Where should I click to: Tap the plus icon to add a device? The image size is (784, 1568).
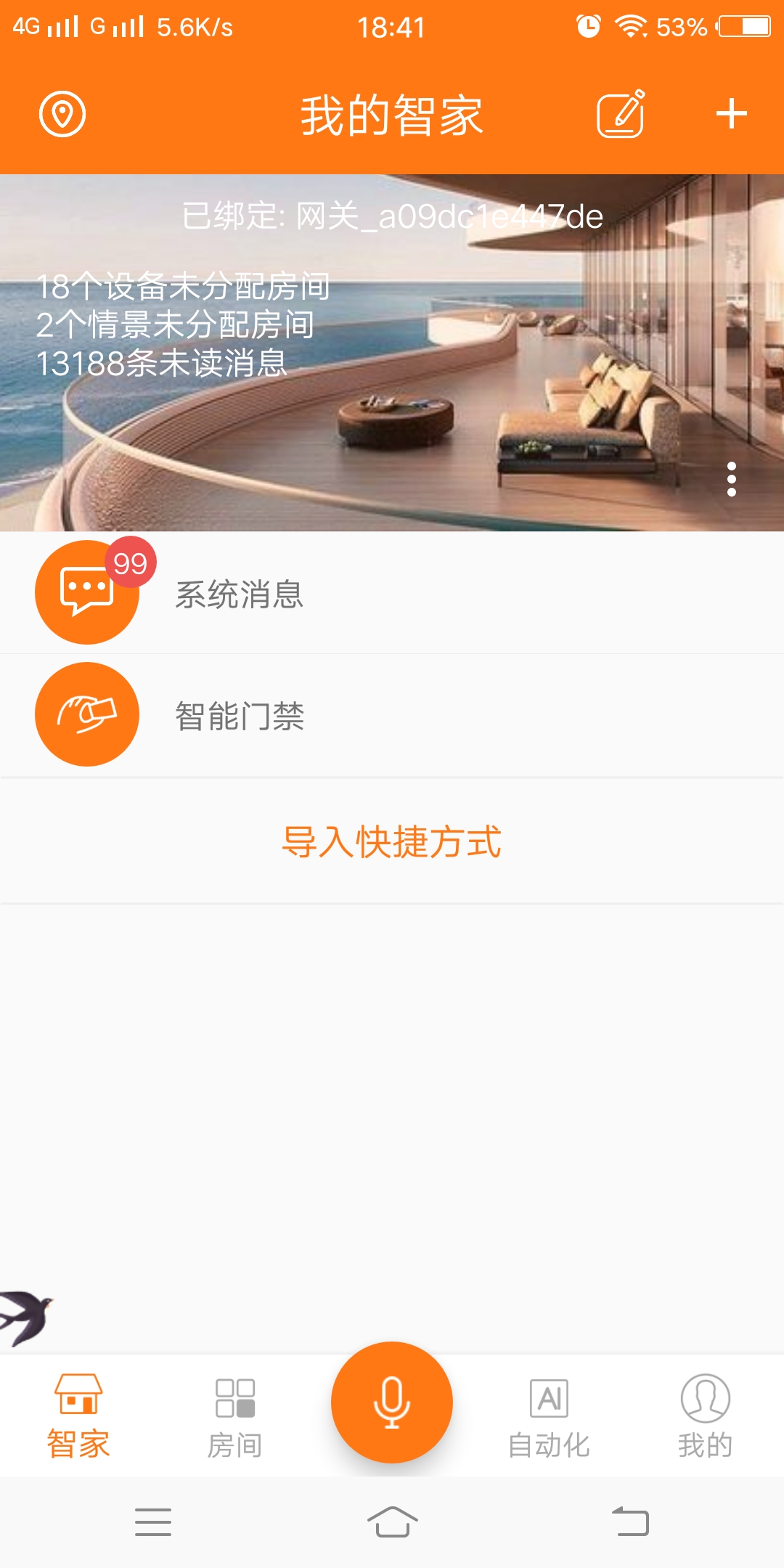point(732,113)
